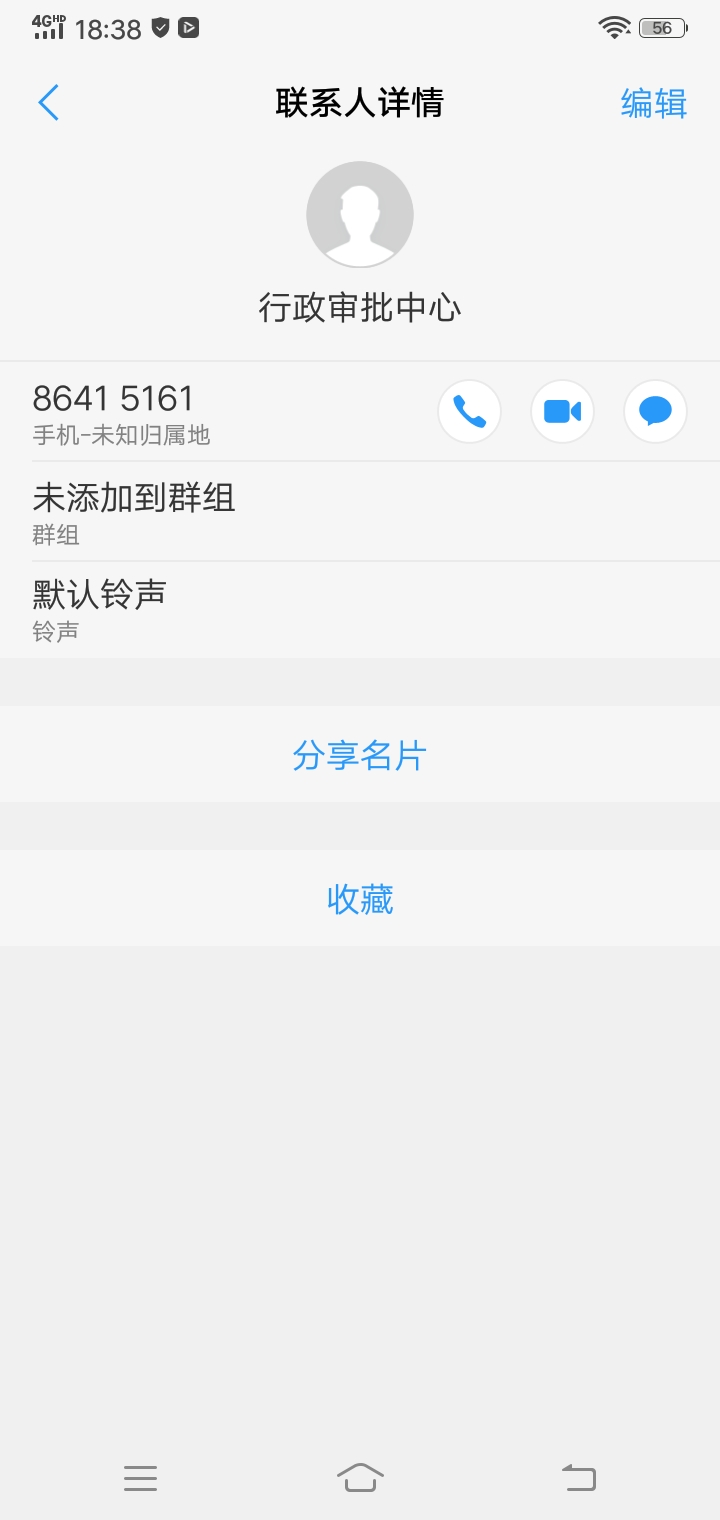
Task: Add contact to favorites with 收藏
Action: [x=360, y=899]
